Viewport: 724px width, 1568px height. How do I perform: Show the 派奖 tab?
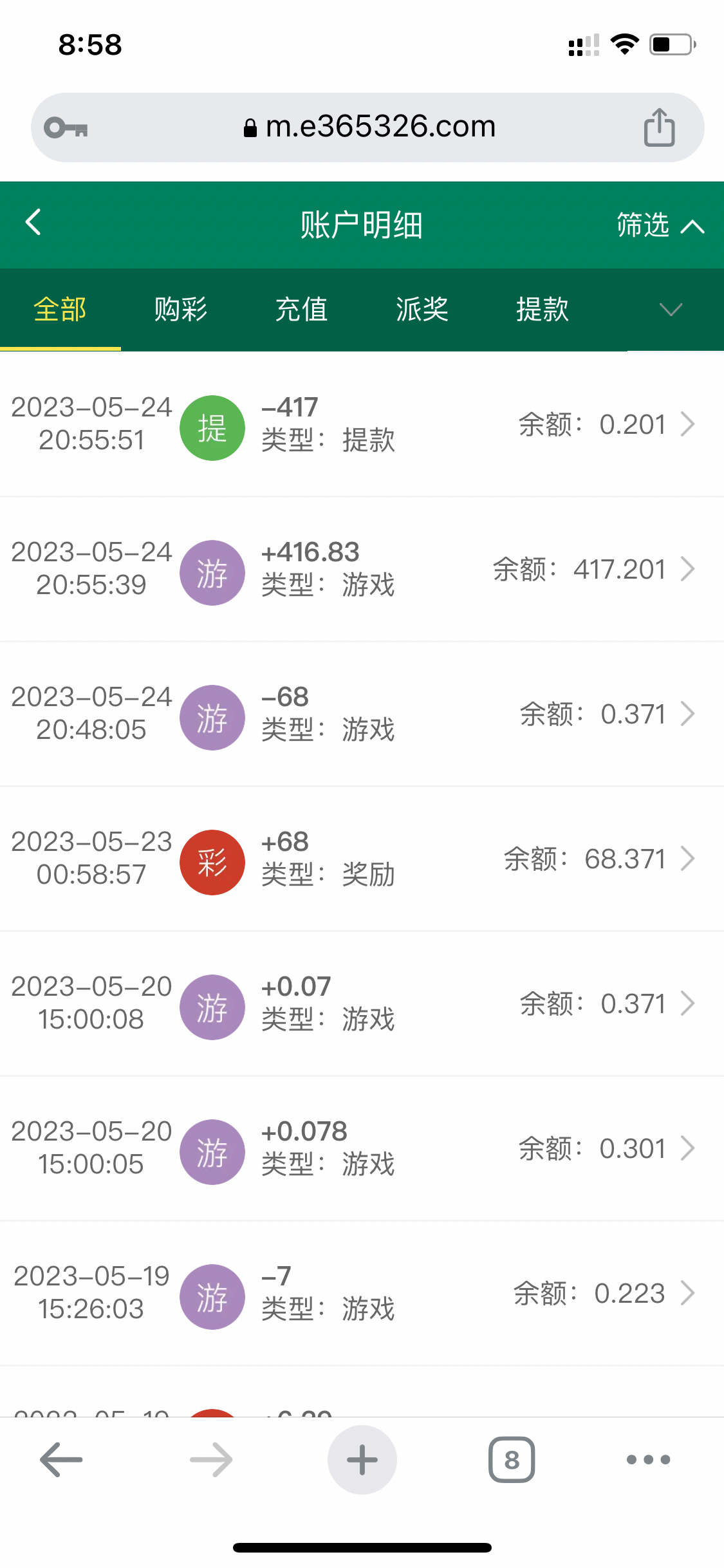pyautogui.click(x=422, y=310)
